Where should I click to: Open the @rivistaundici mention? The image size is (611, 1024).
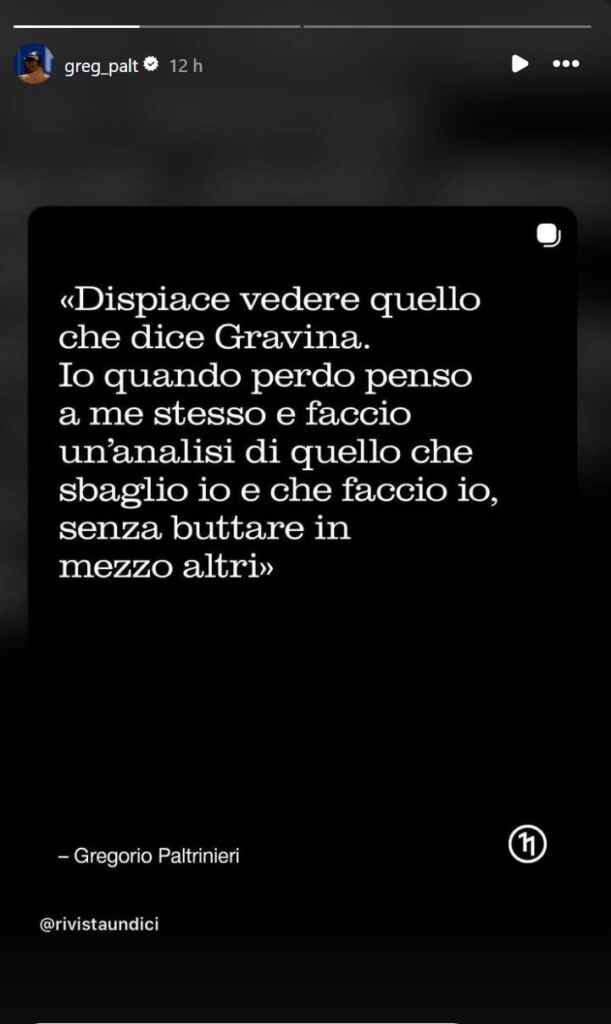tap(99, 925)
